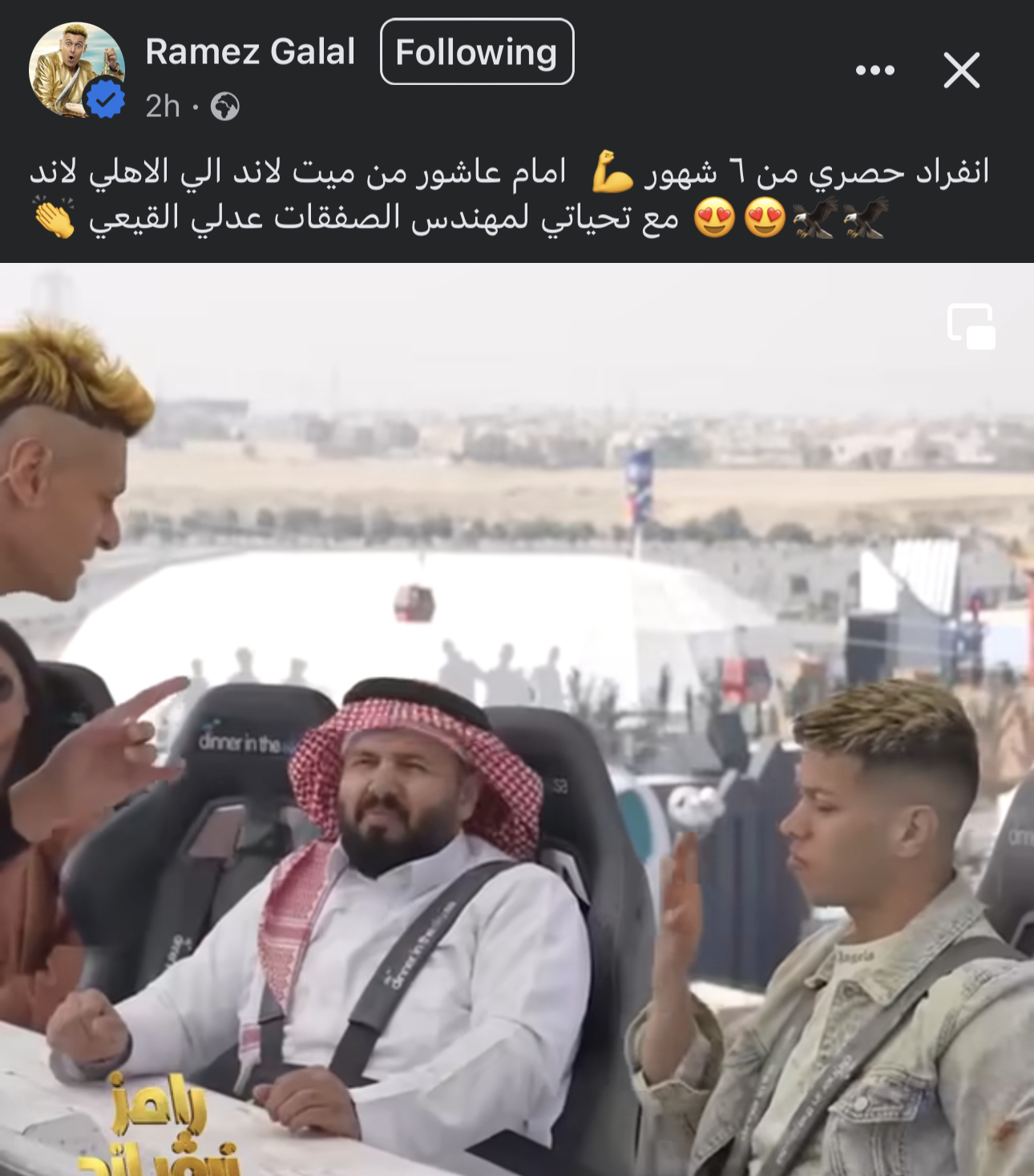Minimize video to picture-in-picture
The width and height of the screenshot is (1034, 1176).
point(971,326)
